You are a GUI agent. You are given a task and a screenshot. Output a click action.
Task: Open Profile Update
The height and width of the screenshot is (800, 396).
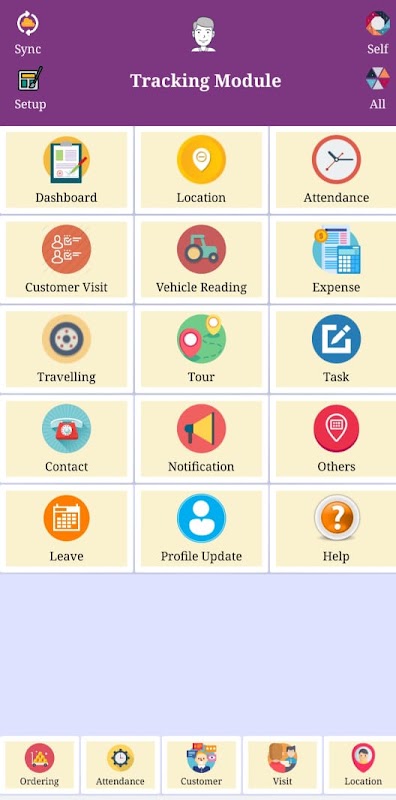point(201,529)
